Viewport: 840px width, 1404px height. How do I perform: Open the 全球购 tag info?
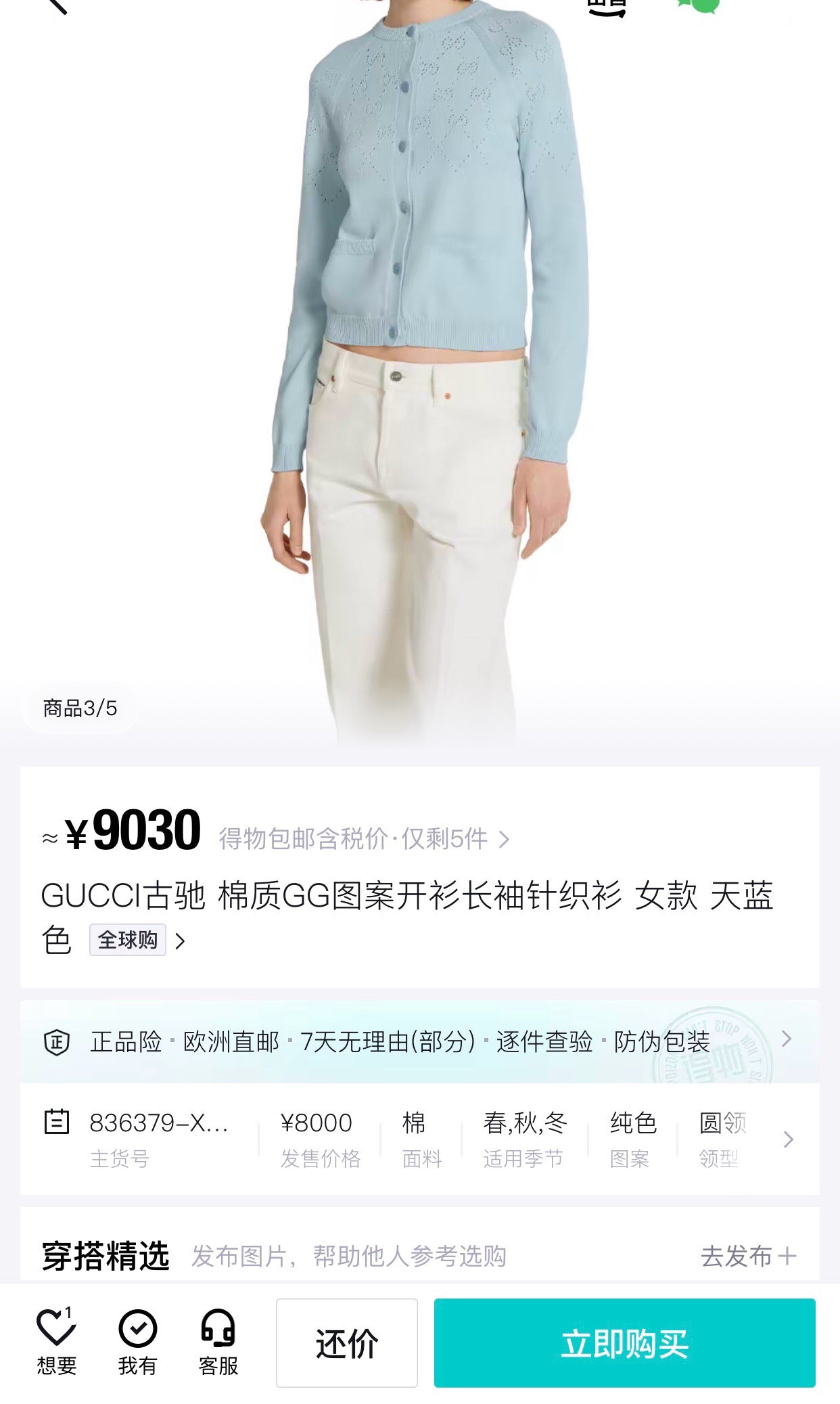point(128,940)
